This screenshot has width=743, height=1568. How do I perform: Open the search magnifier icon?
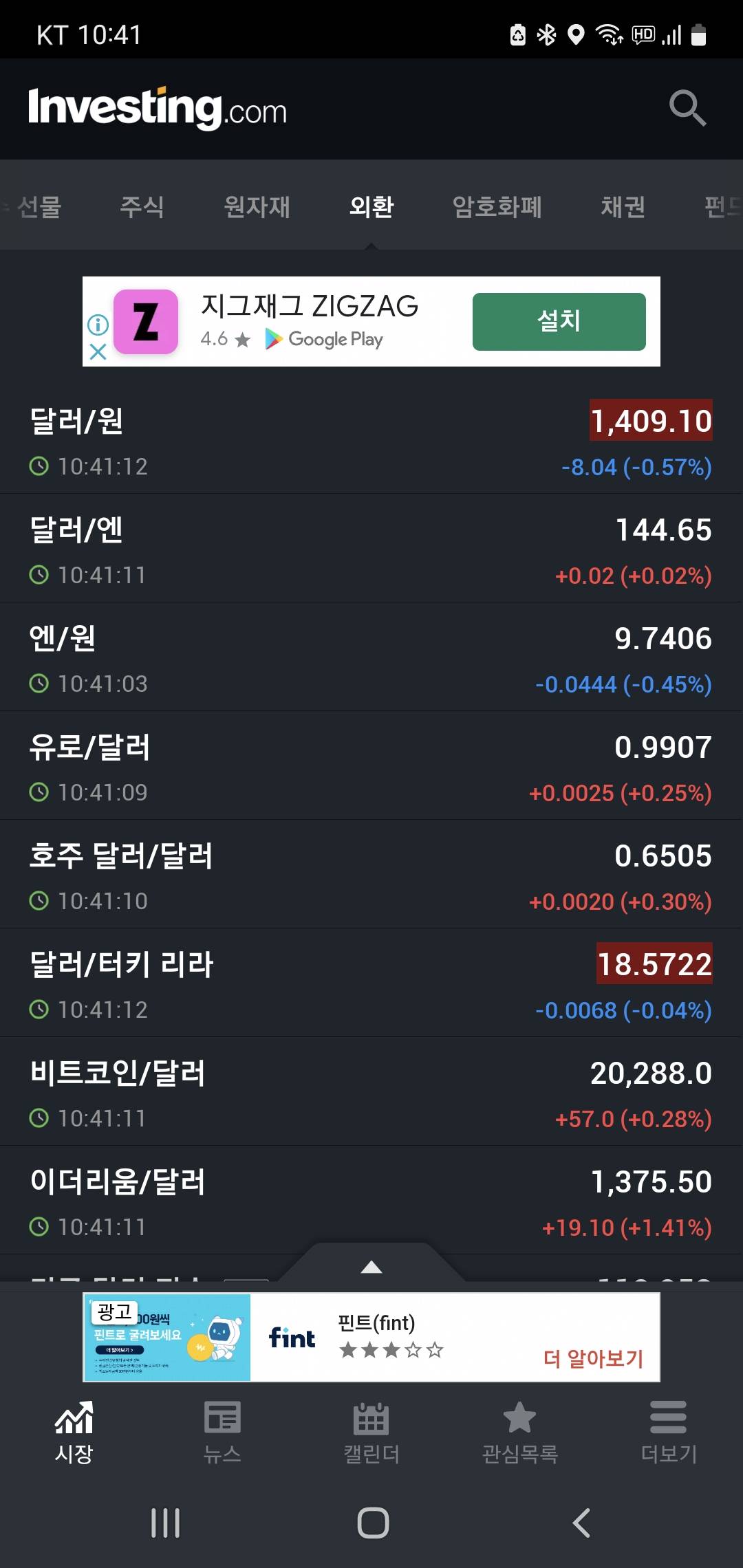point(687,108)
